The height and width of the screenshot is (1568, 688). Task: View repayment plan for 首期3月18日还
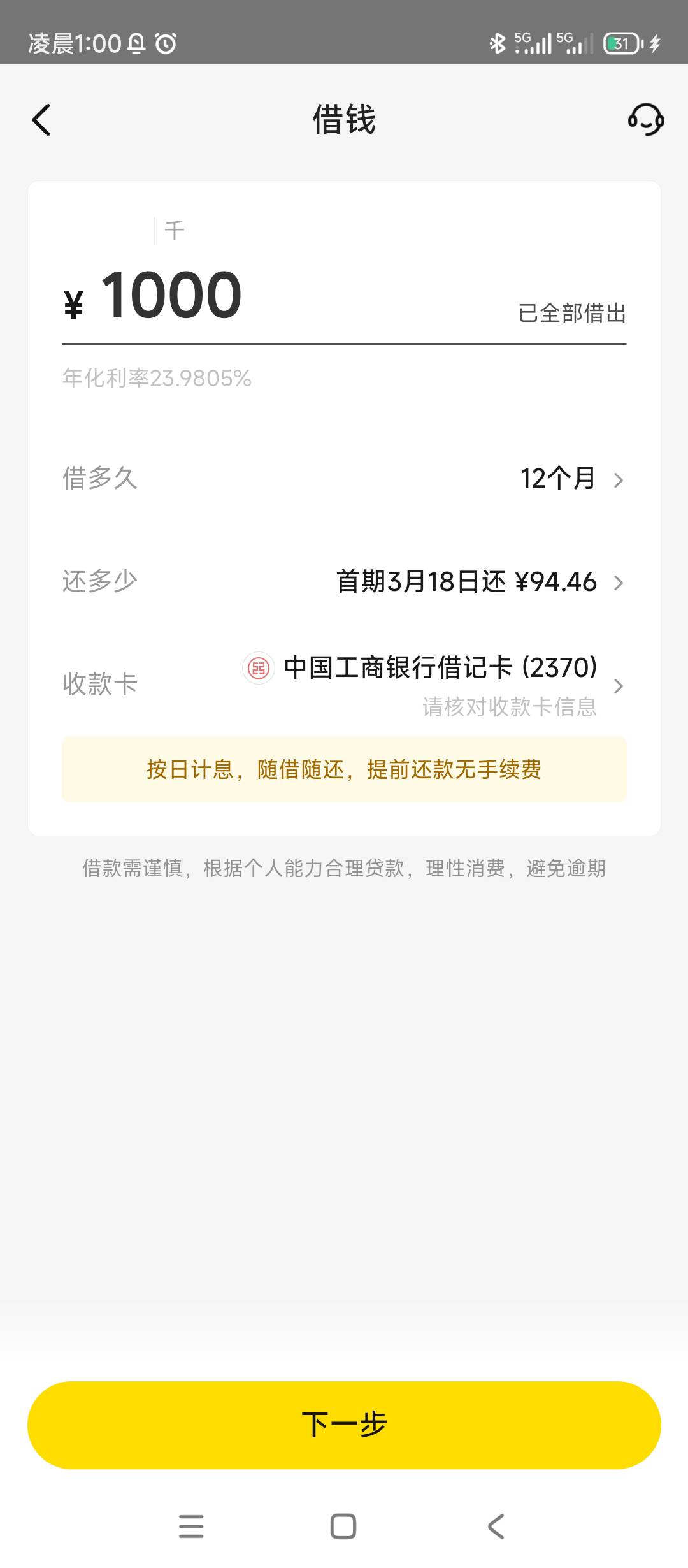click(478, 582)
